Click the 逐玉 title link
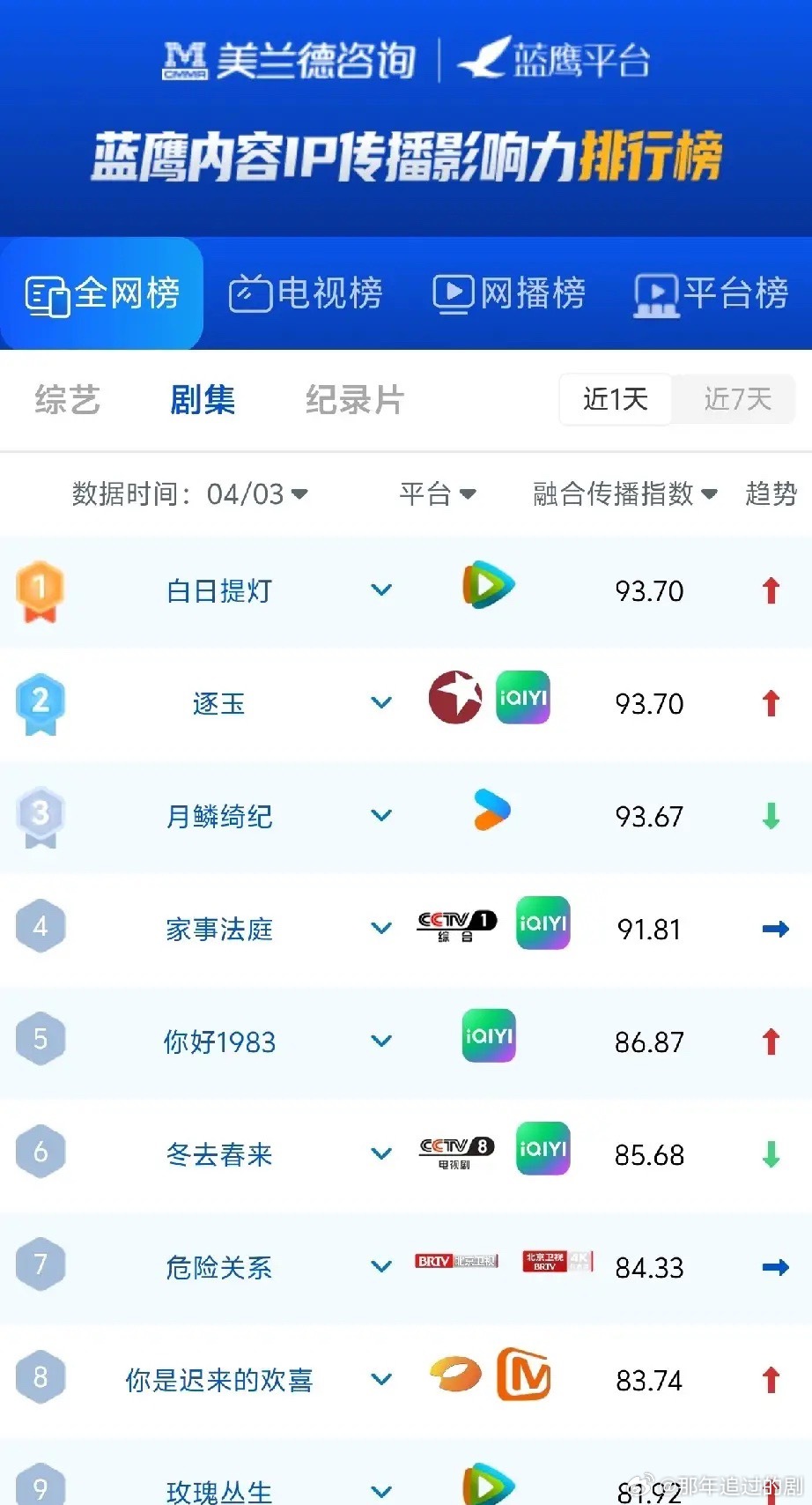This screenshot has width=812, height=1505. [x=217, y=703]
